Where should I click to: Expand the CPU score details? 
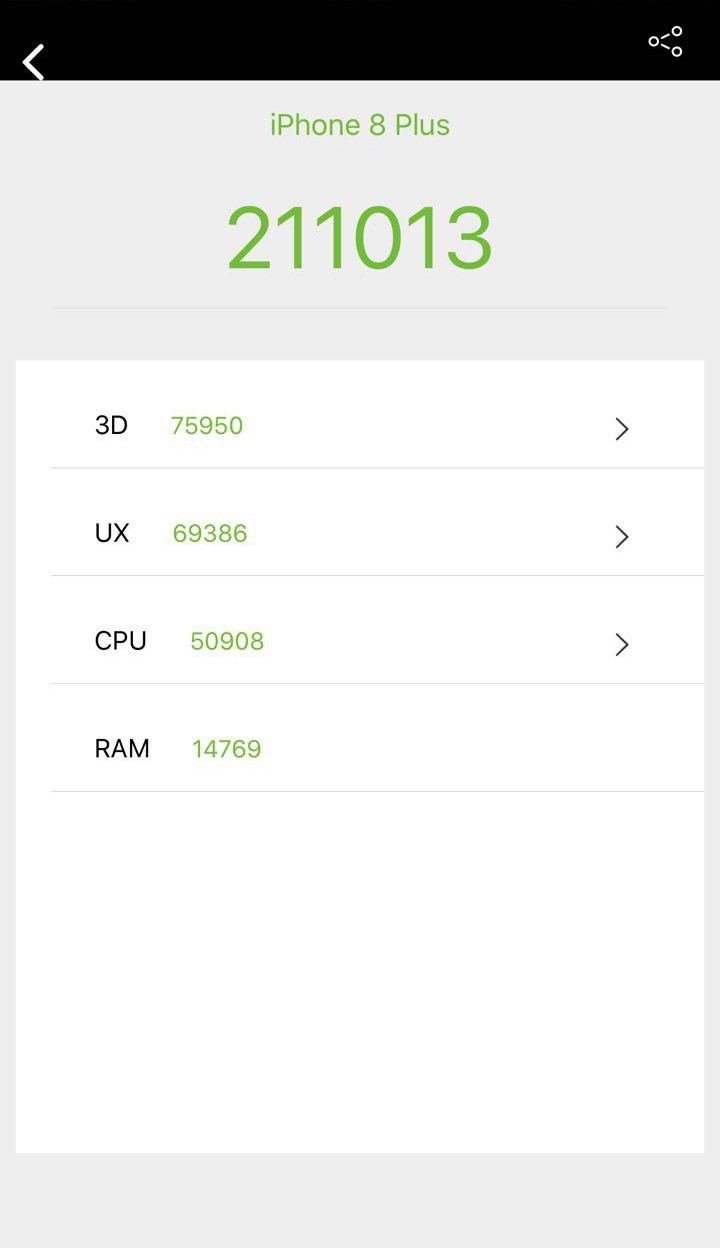(621, 643)
